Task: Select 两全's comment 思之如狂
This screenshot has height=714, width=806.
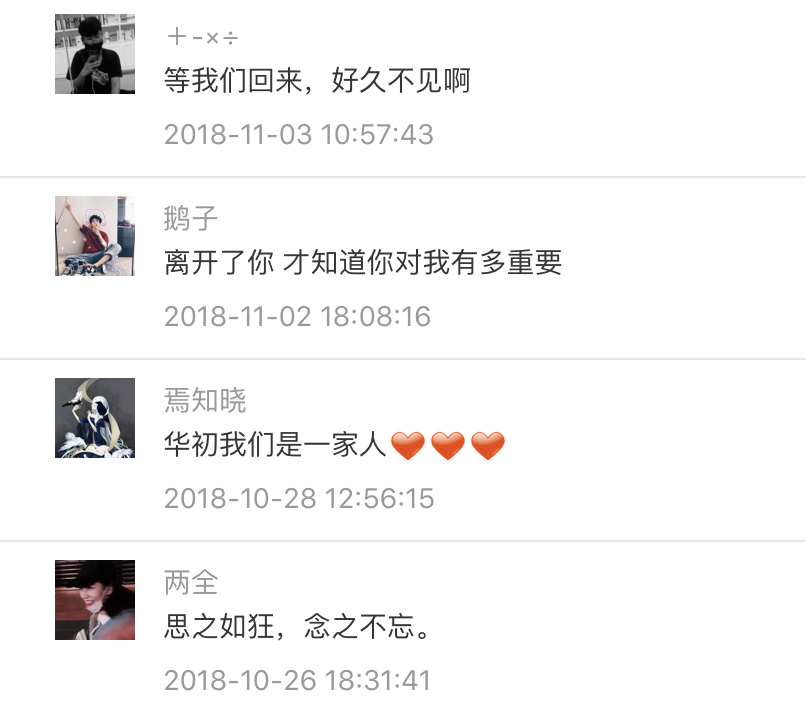Action: (x=298, y=627)
